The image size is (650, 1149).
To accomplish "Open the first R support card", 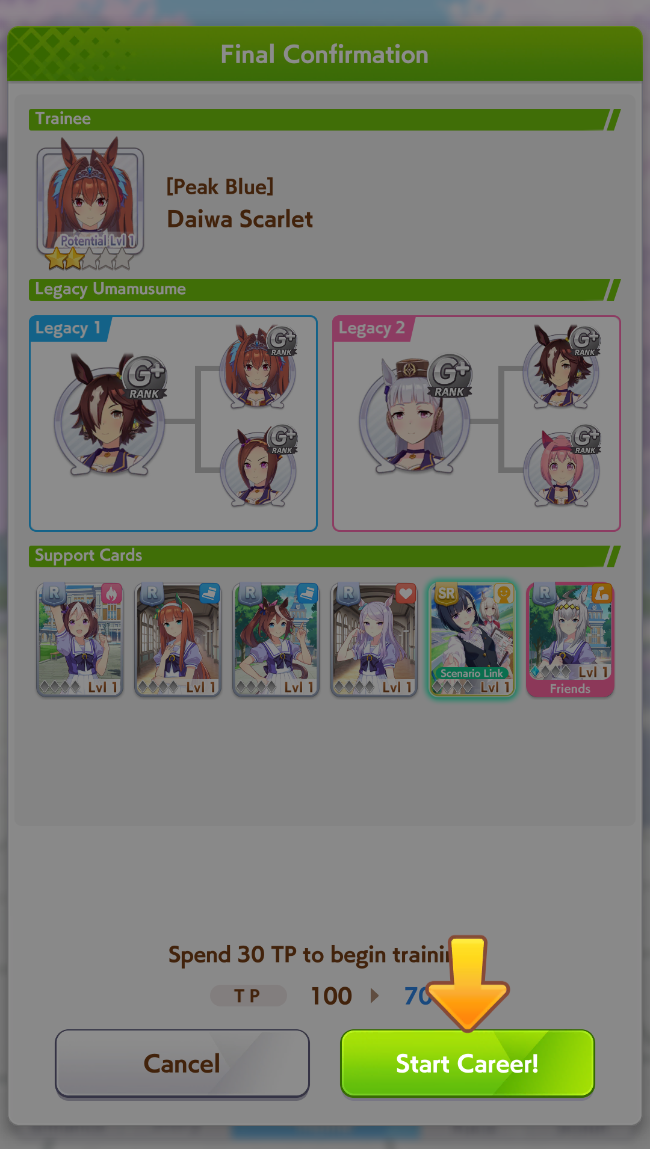I will tap(79, 639).
